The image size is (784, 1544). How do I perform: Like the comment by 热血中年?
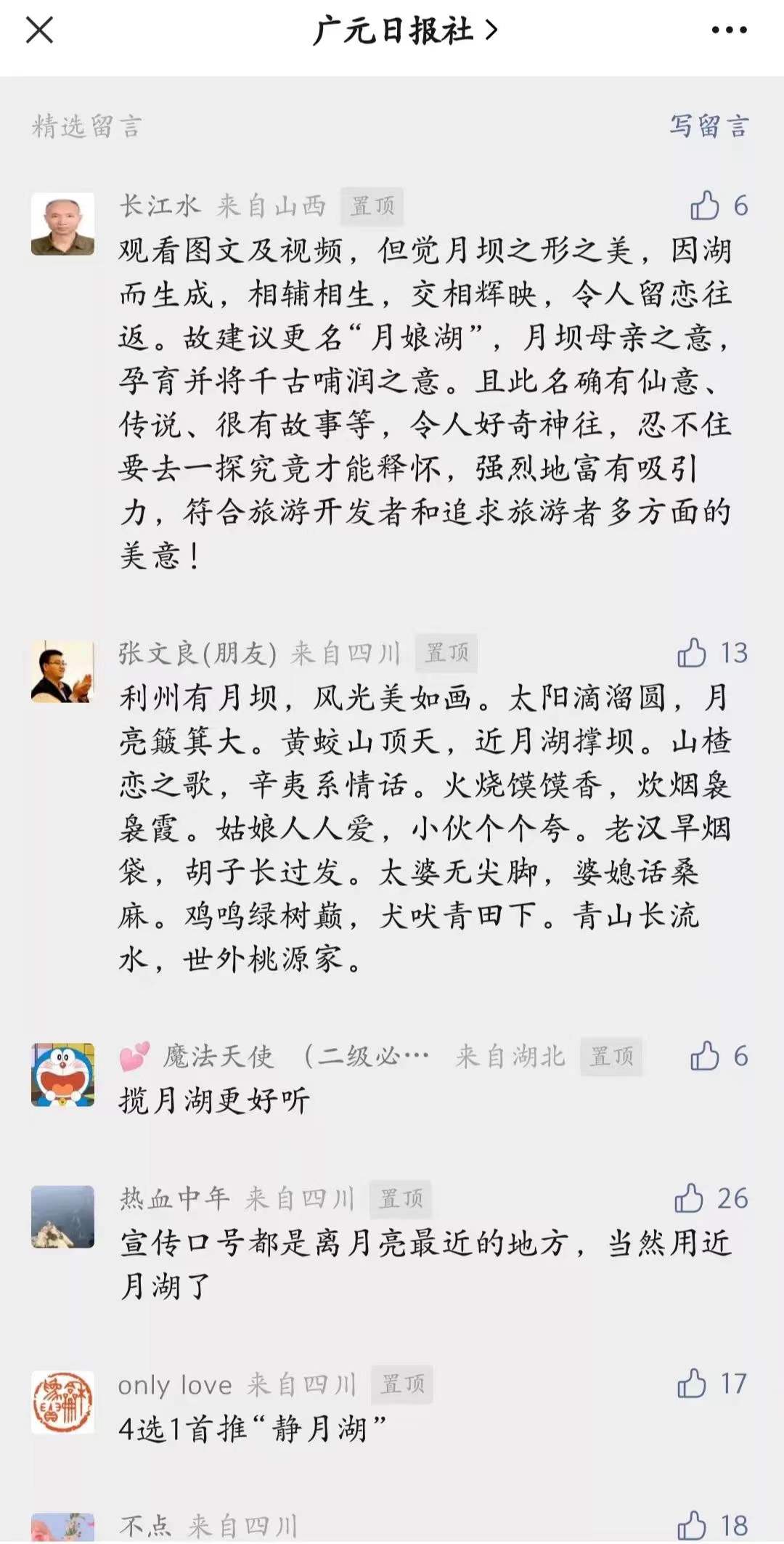(689, 1198)
